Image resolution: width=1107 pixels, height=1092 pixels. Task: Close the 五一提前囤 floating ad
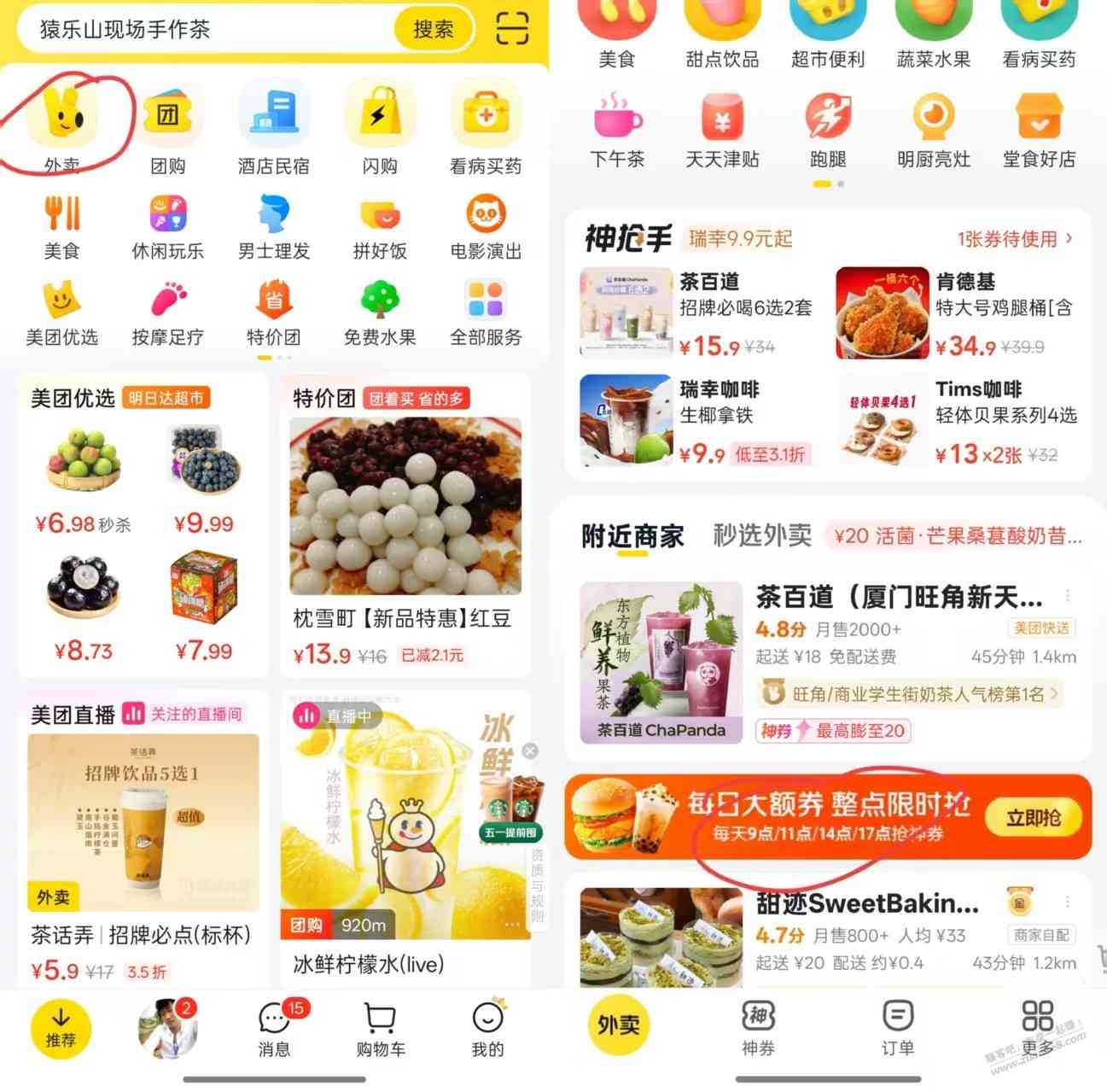[530, 750]
